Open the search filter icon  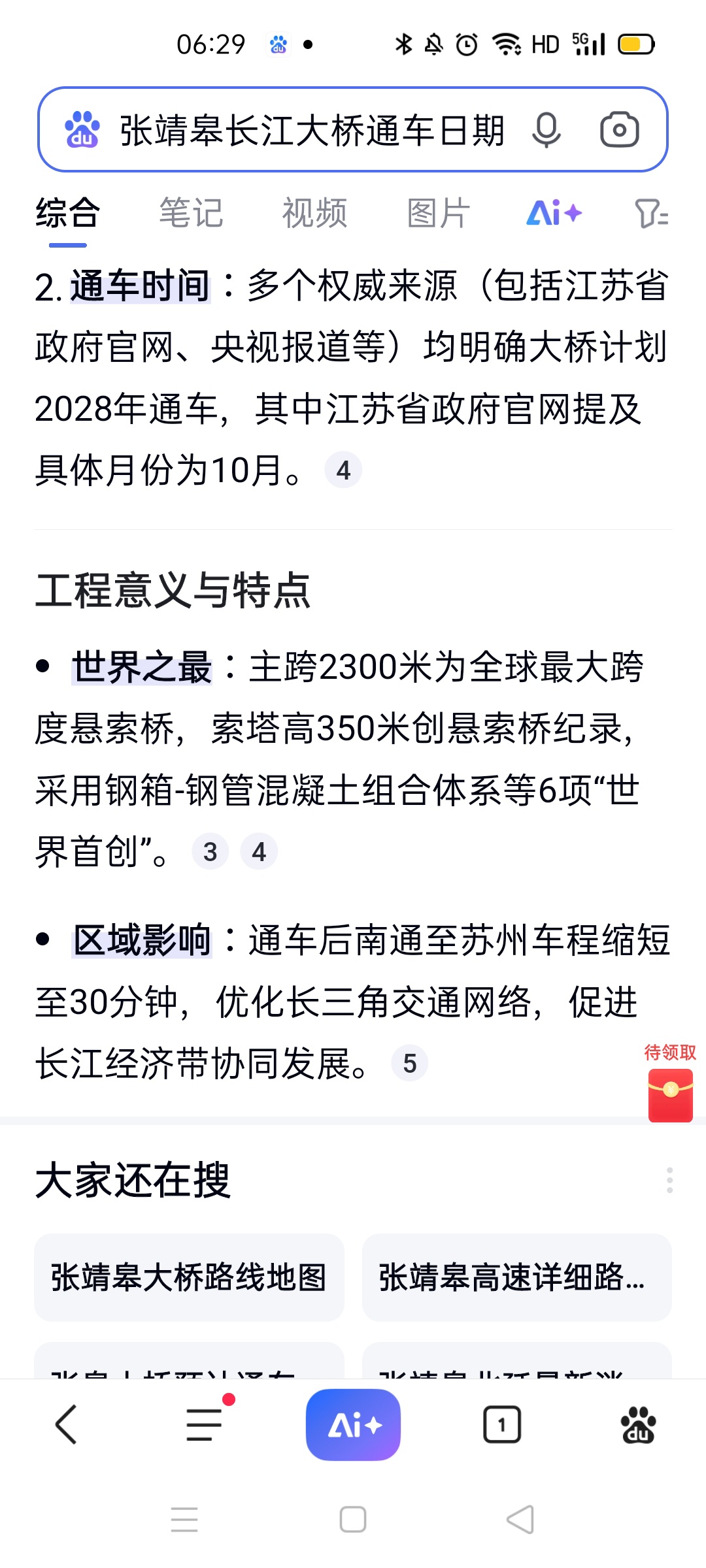coord(651,213)
